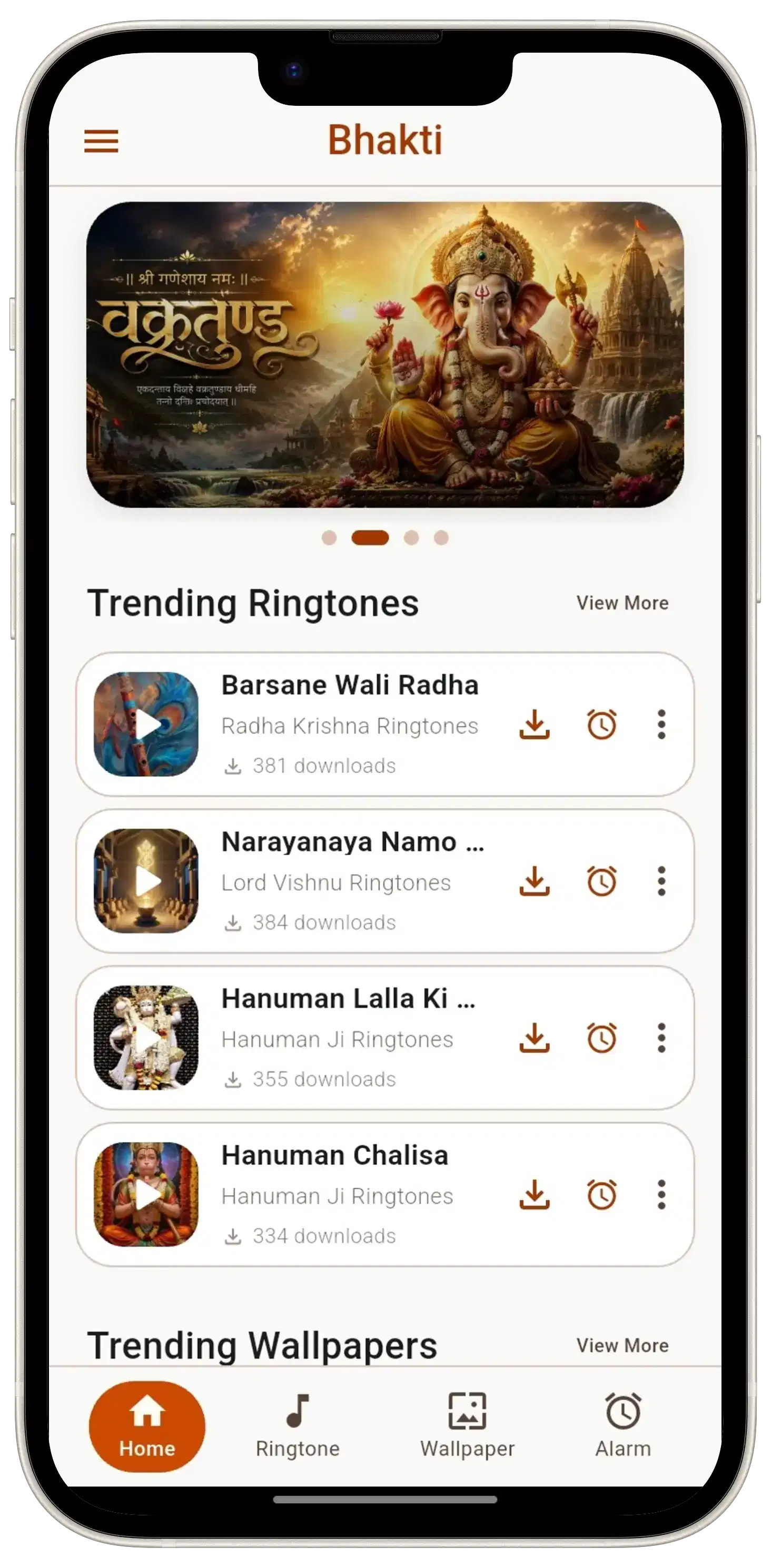Image resolution: width=771 pixels, height=1568 pixels.
Task: Open the hamburger drawer menu
Action: tap(101, 141)
